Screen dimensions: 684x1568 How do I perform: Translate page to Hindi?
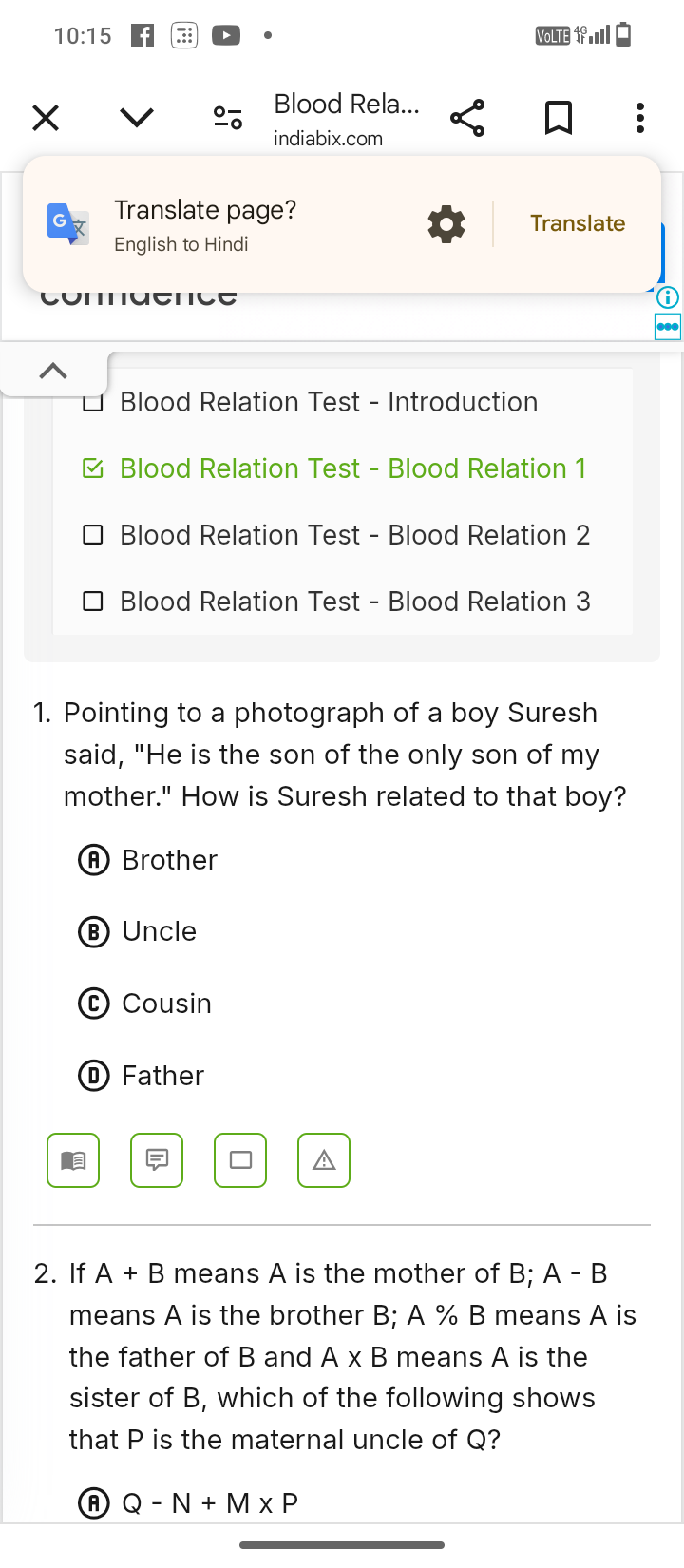[x=578, y=223]
